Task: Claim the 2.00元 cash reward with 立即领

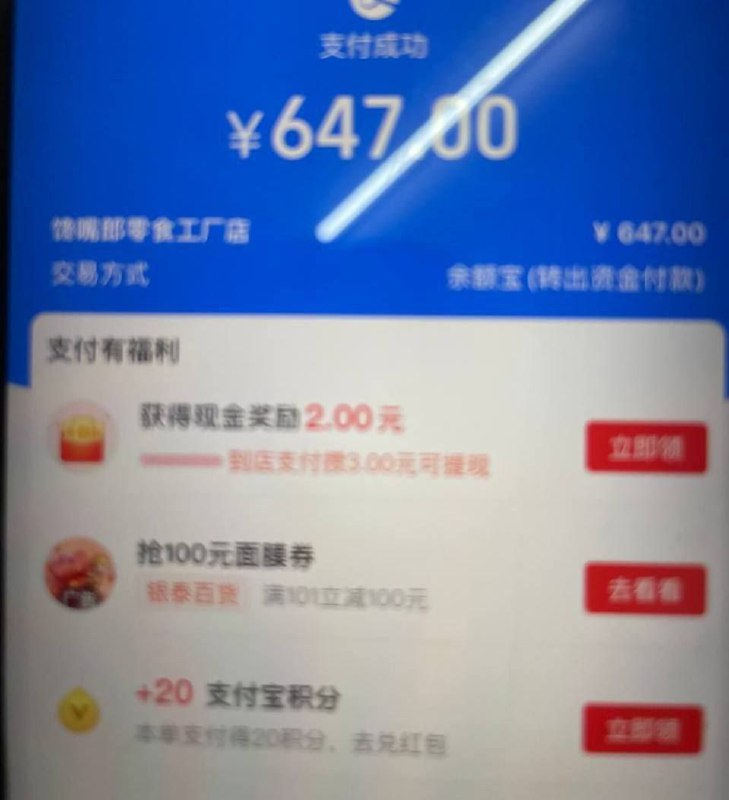Action: click(646, 447)
